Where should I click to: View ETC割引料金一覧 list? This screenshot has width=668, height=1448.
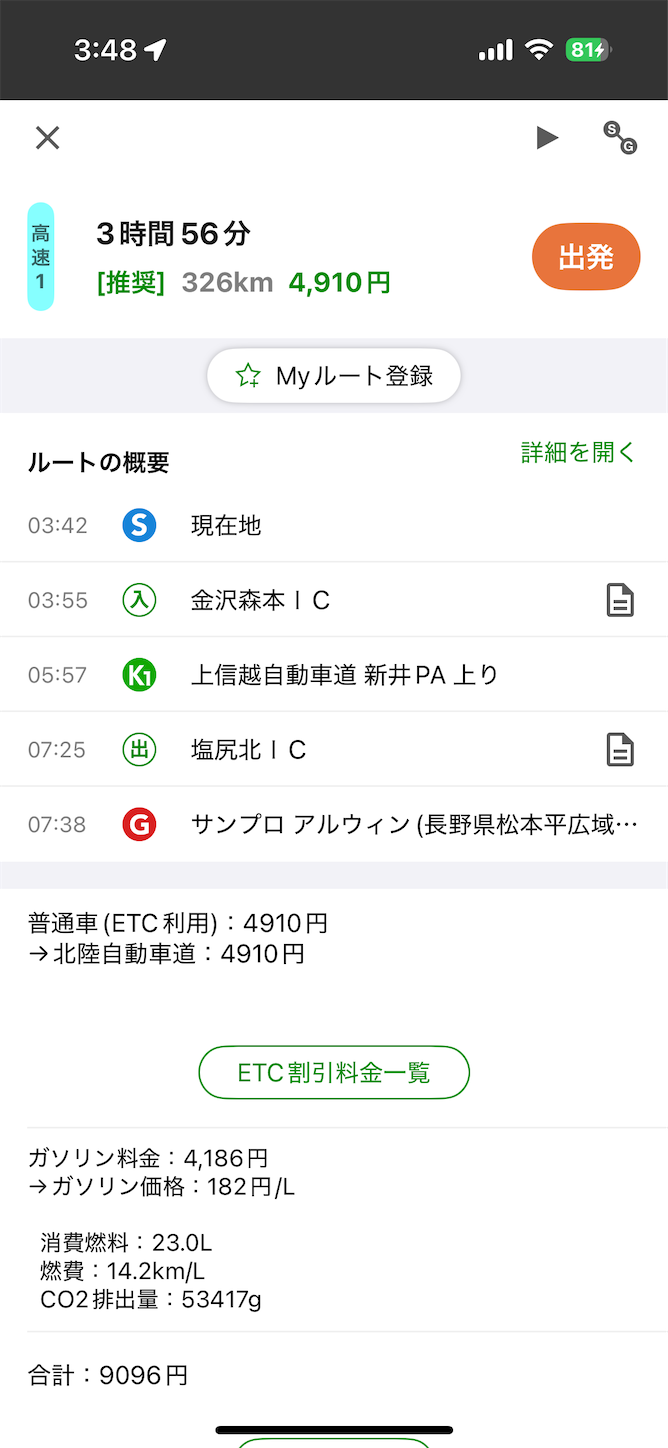tap(334, 1073)
